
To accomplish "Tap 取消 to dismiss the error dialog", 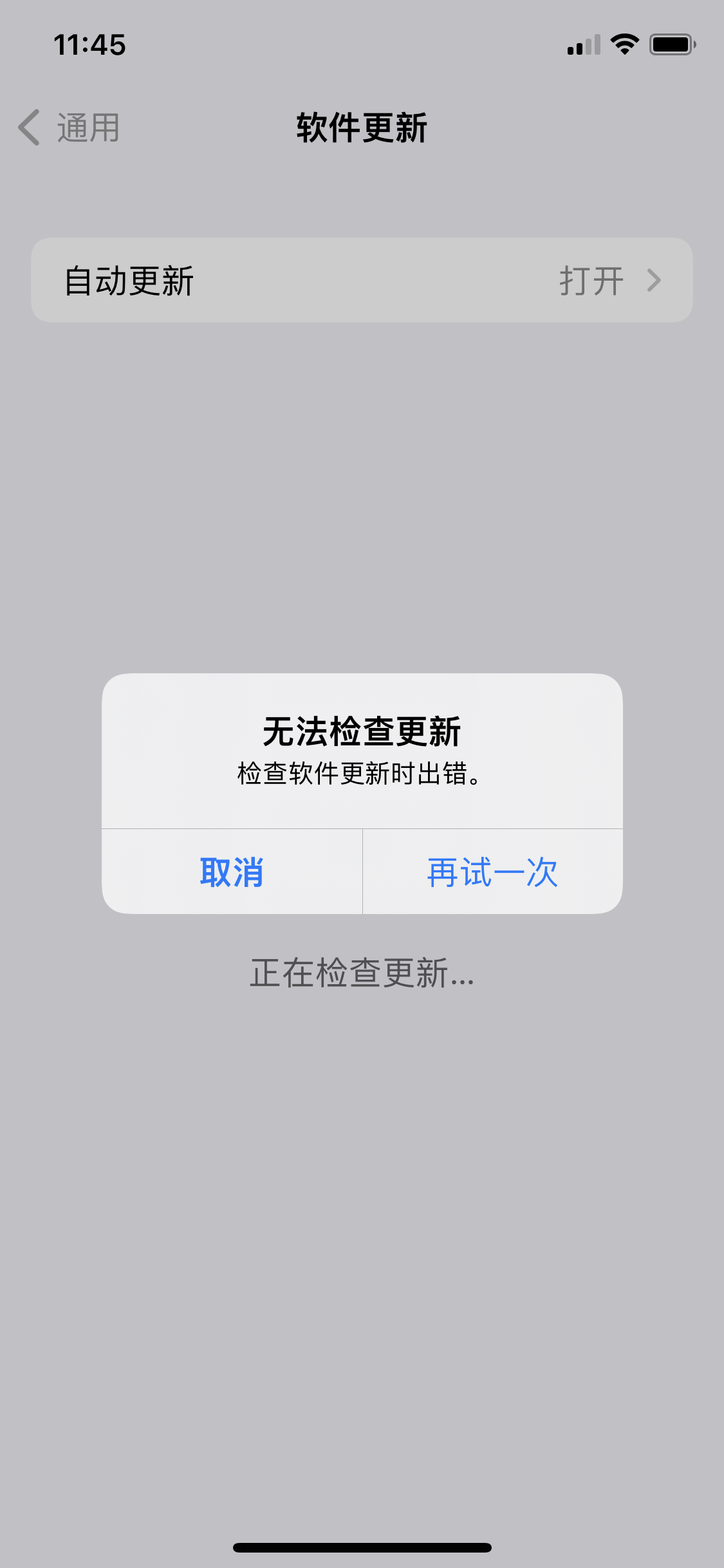I will point(232,872).
